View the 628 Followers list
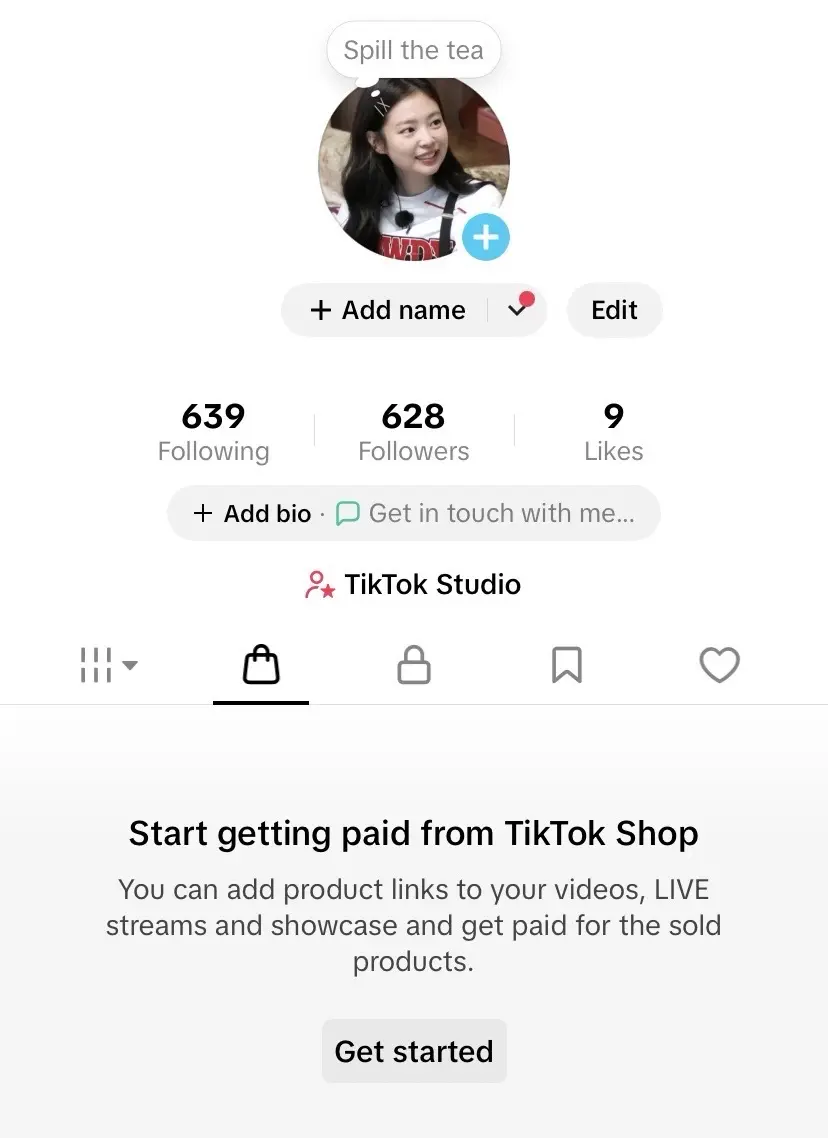 coord(414,431)
